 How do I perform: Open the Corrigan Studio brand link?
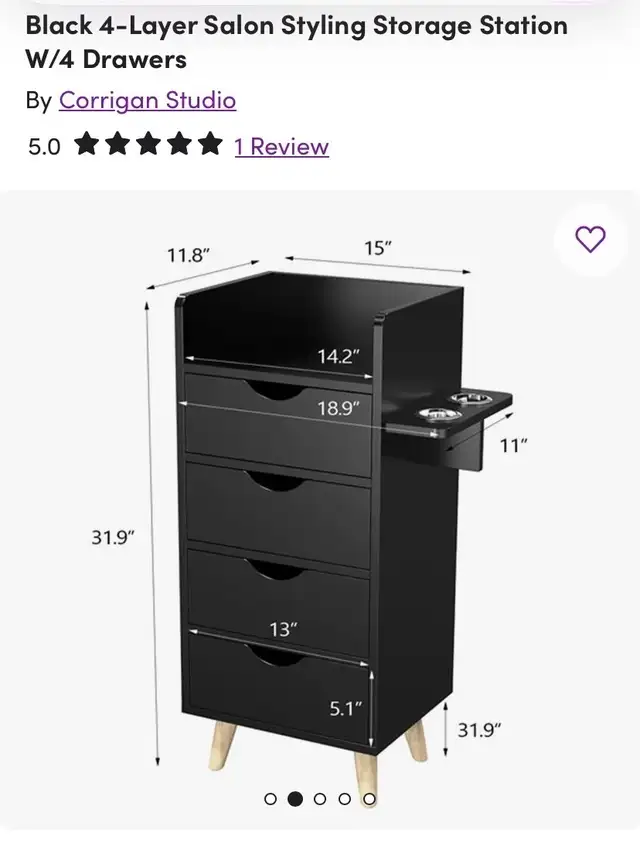point(147,100)
